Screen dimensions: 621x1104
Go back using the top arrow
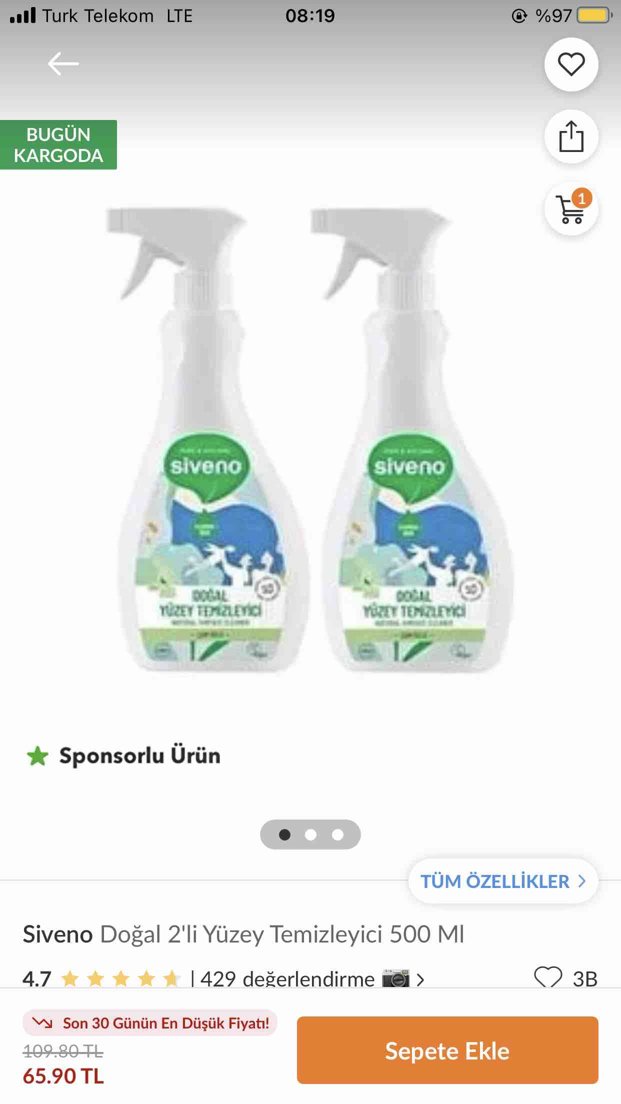[63, 64]
